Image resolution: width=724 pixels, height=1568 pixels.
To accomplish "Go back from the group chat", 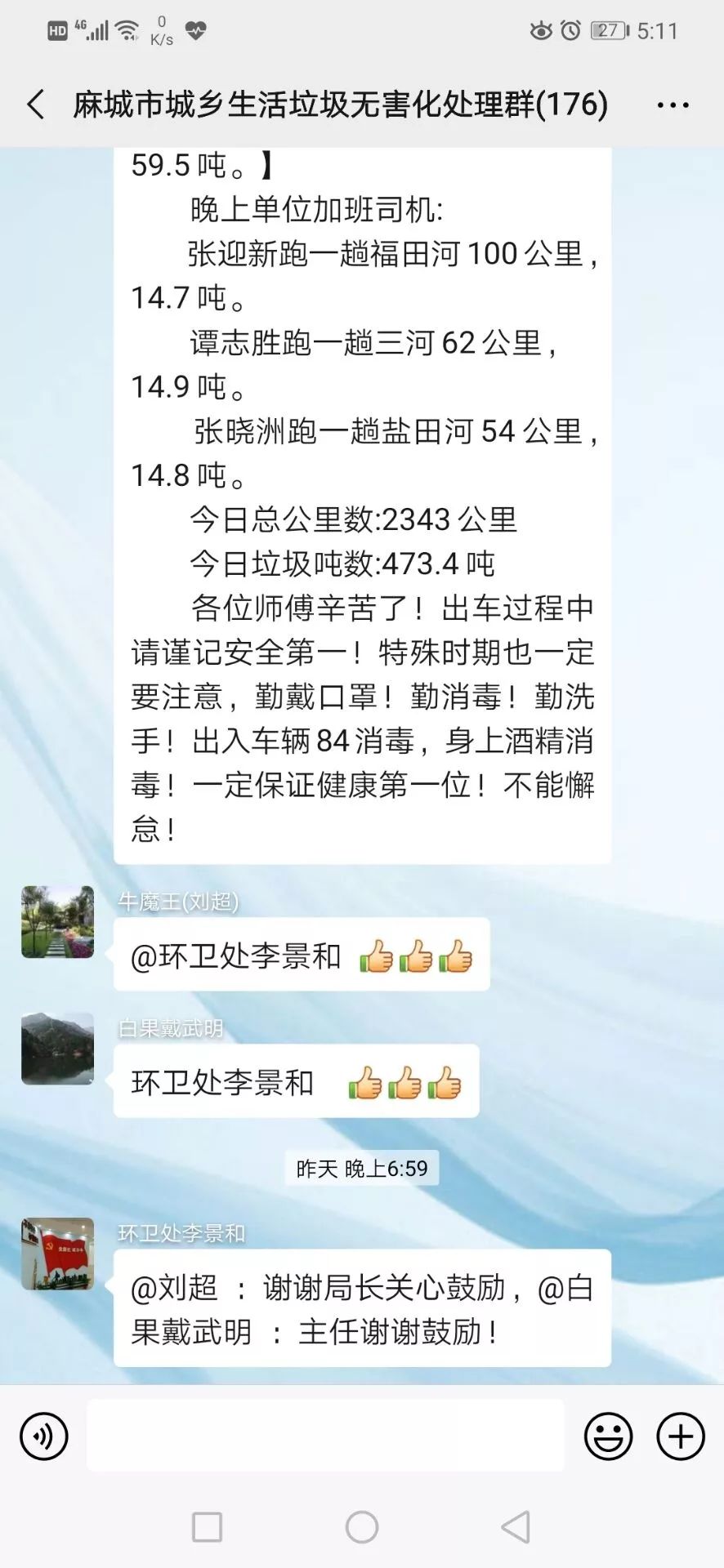I will tap(36, 105).
